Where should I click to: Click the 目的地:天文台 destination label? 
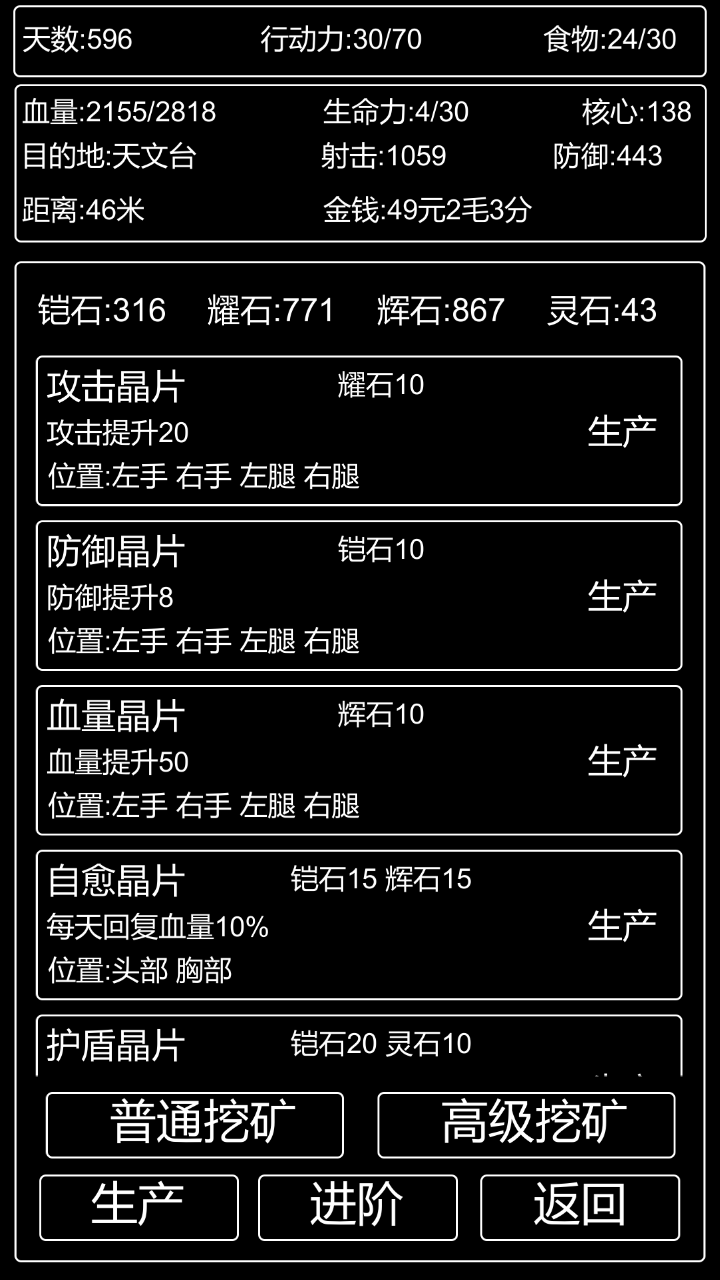pyautogui.click(x=107, y=158)
